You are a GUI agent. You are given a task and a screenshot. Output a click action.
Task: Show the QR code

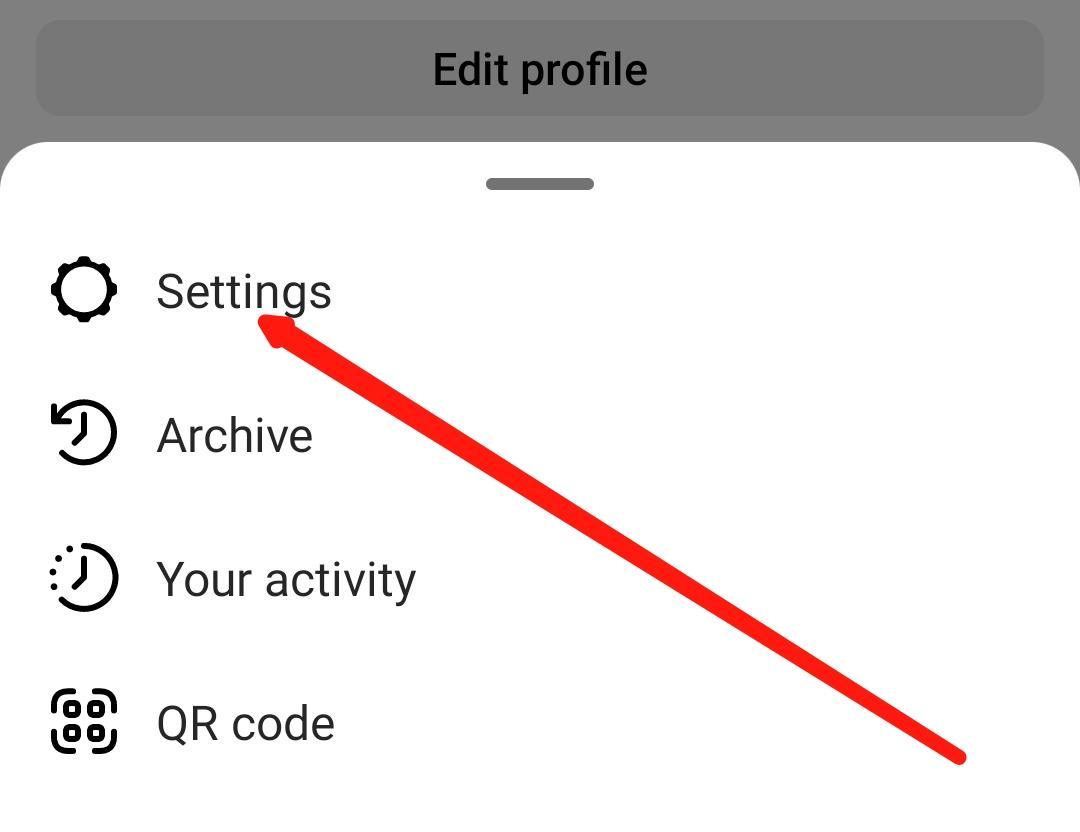(245, 723)
